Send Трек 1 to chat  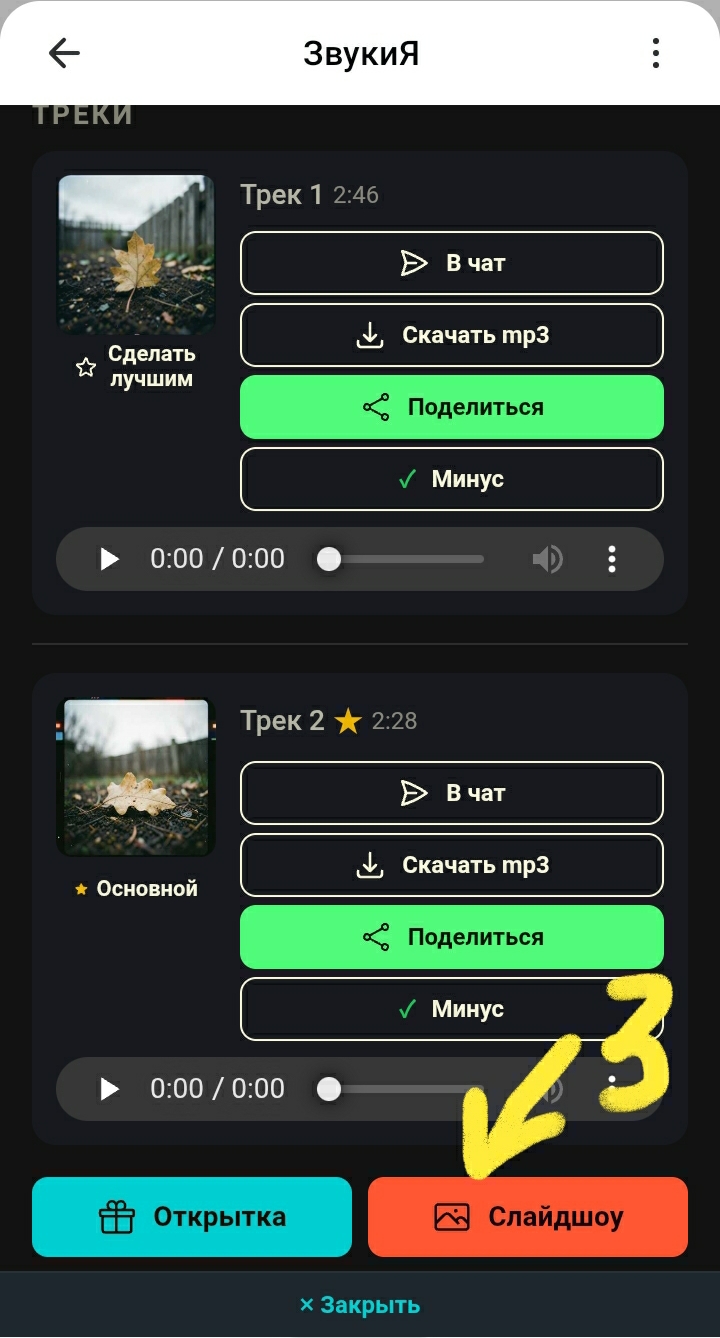(452, 263)
